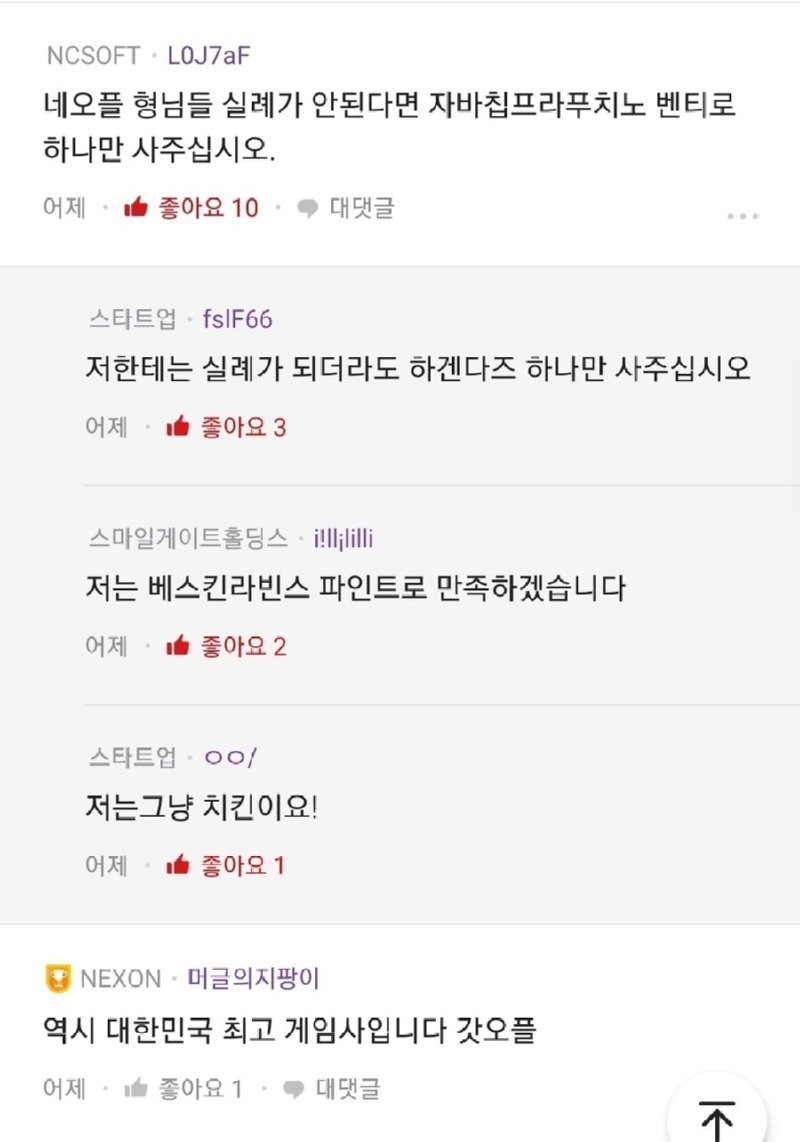800x1142 pixels.
Task: Open overflow menu on the NCSOFT comment
Action: point(742,216)
